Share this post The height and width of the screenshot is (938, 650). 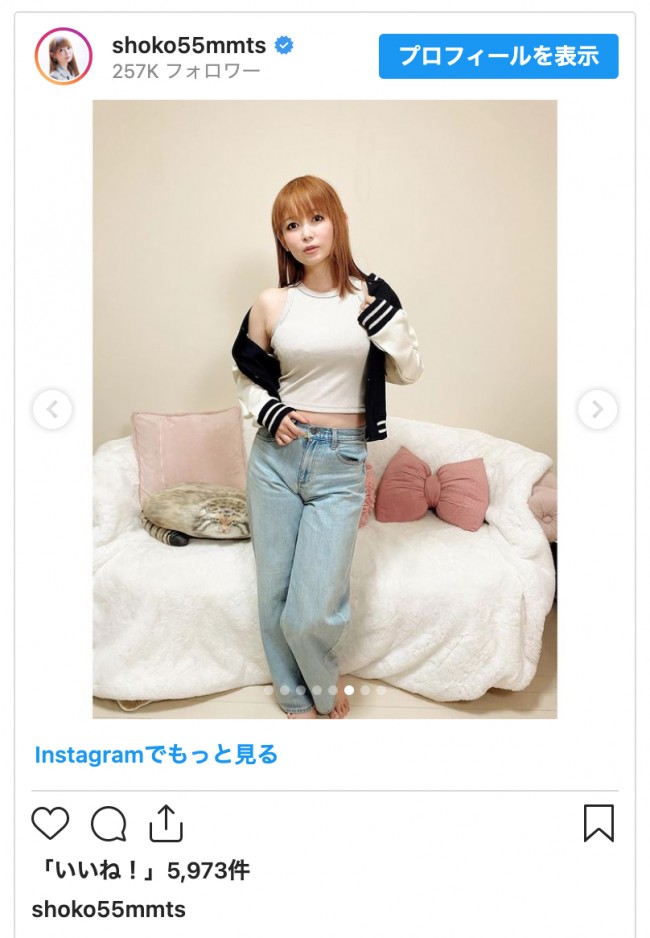166,823
